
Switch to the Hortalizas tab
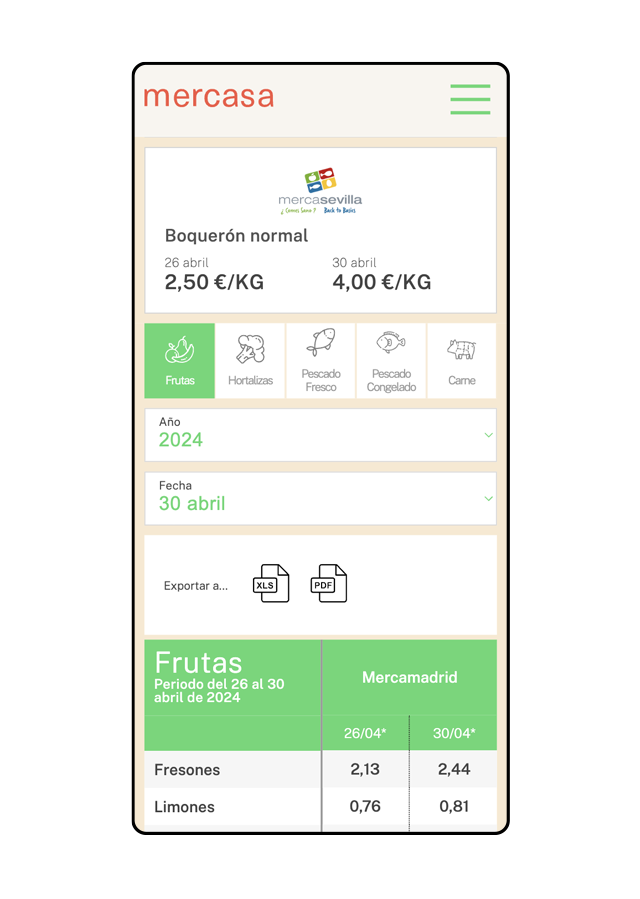point(250,361)
